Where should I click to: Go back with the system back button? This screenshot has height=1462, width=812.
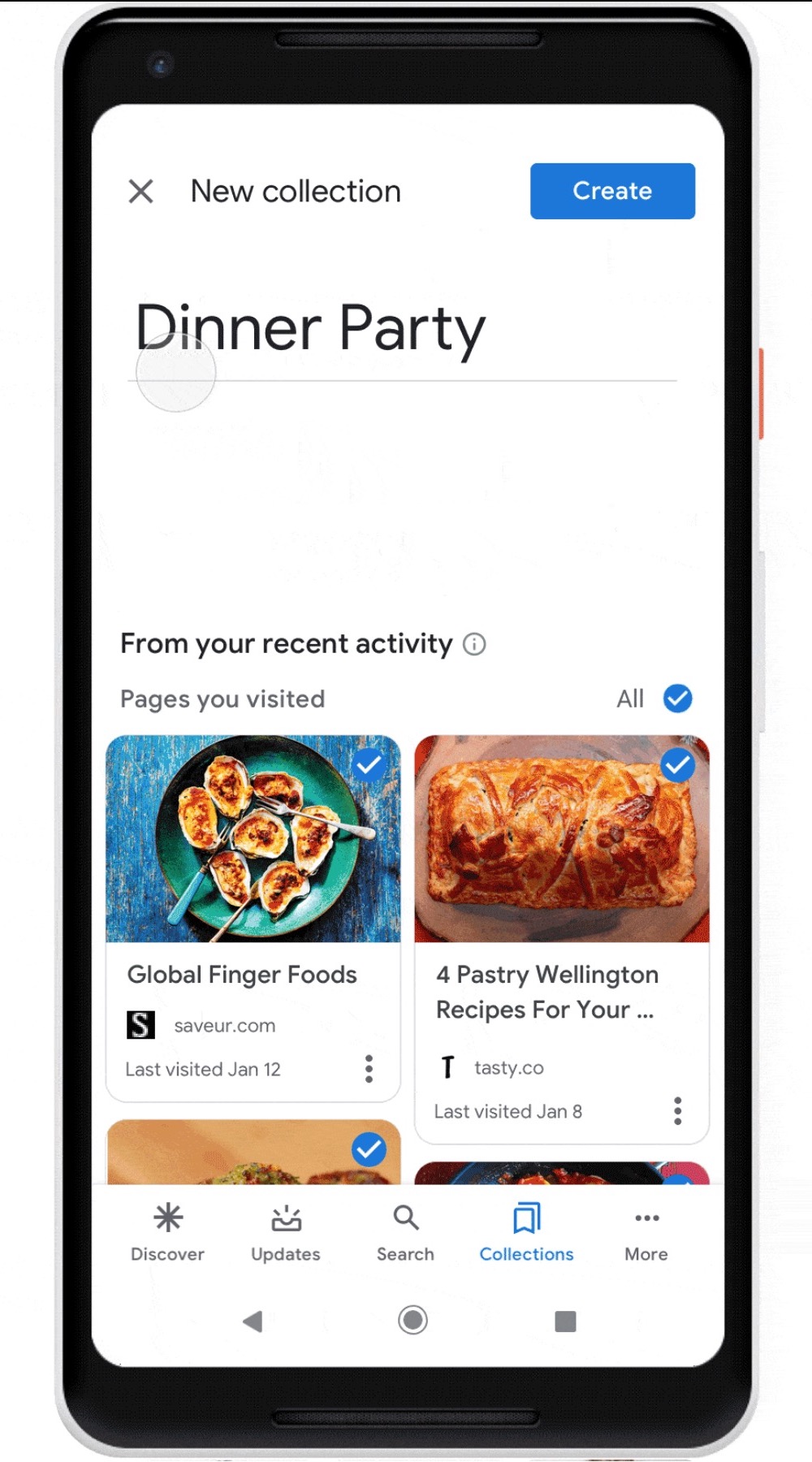253,1321
